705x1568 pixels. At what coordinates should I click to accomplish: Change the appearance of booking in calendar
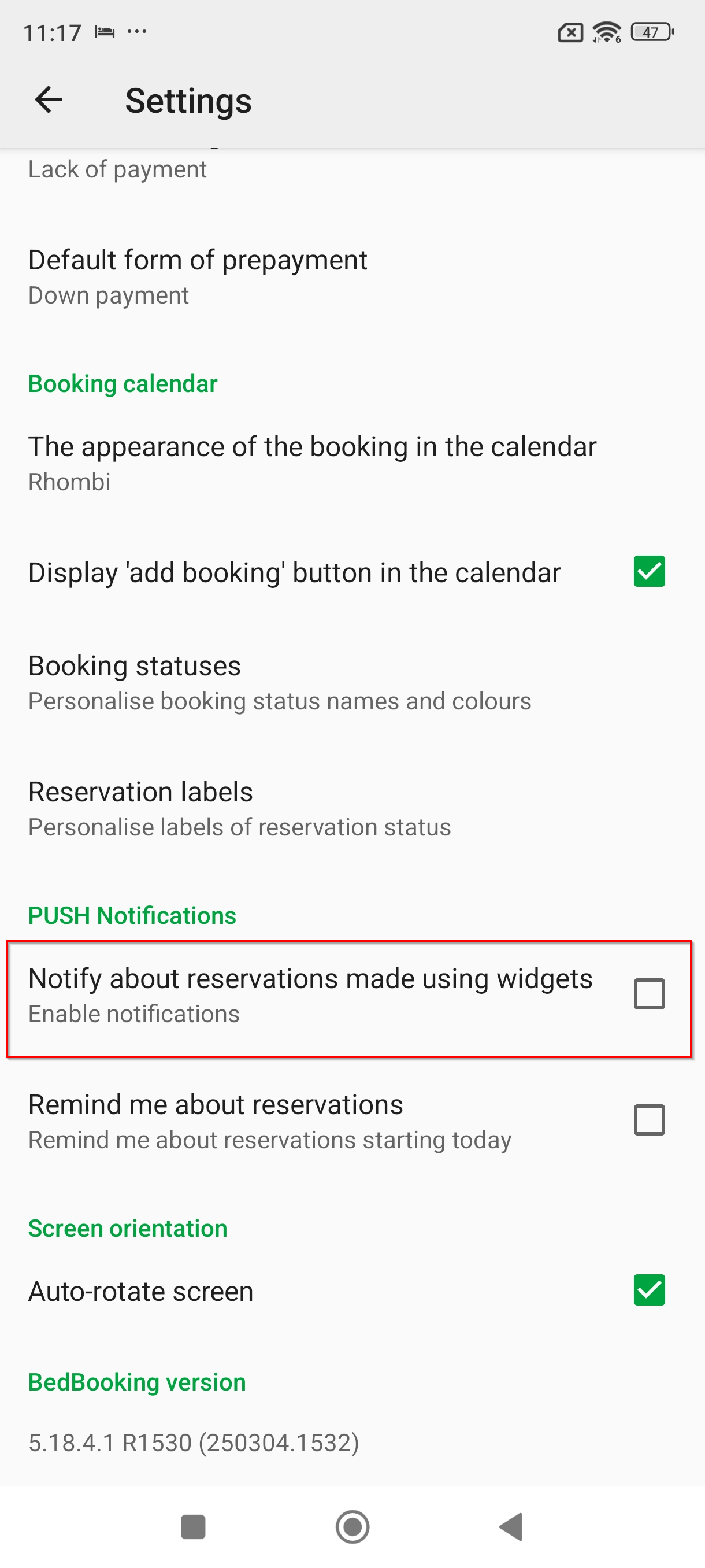coord(352,464)
